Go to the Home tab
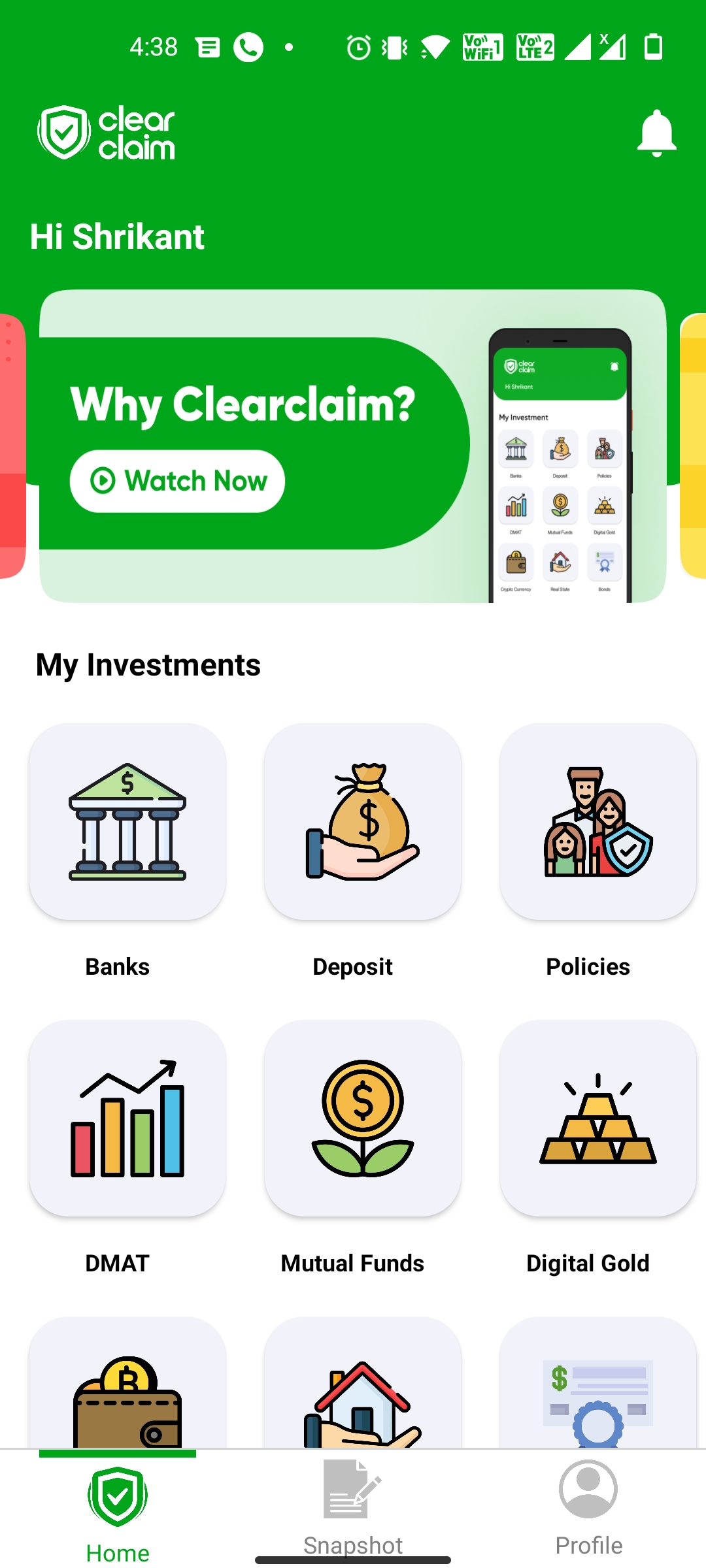Screen dimensions: 706x1568 coord(118,1511)
